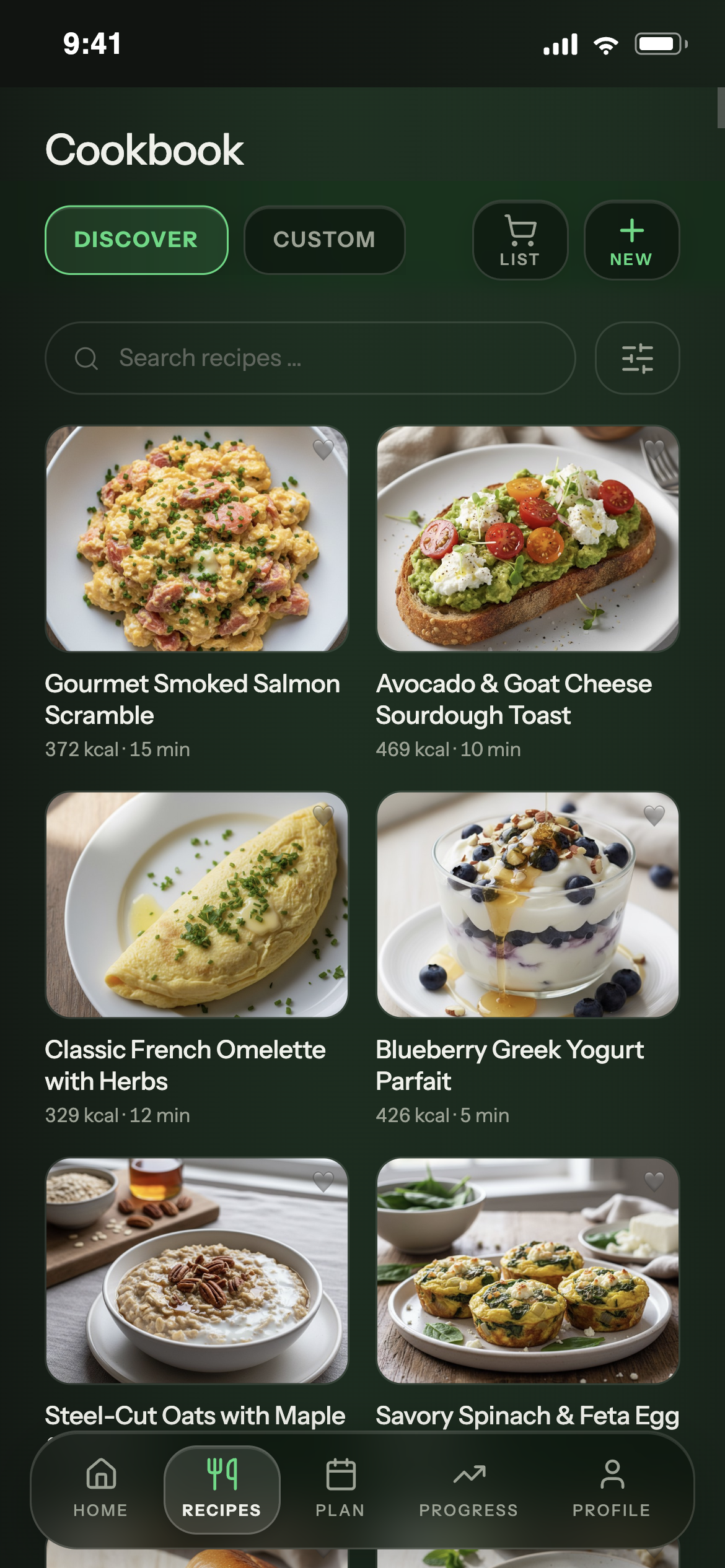Open the Plan tab
The image size is (725, 1568).
(340, 1489)
